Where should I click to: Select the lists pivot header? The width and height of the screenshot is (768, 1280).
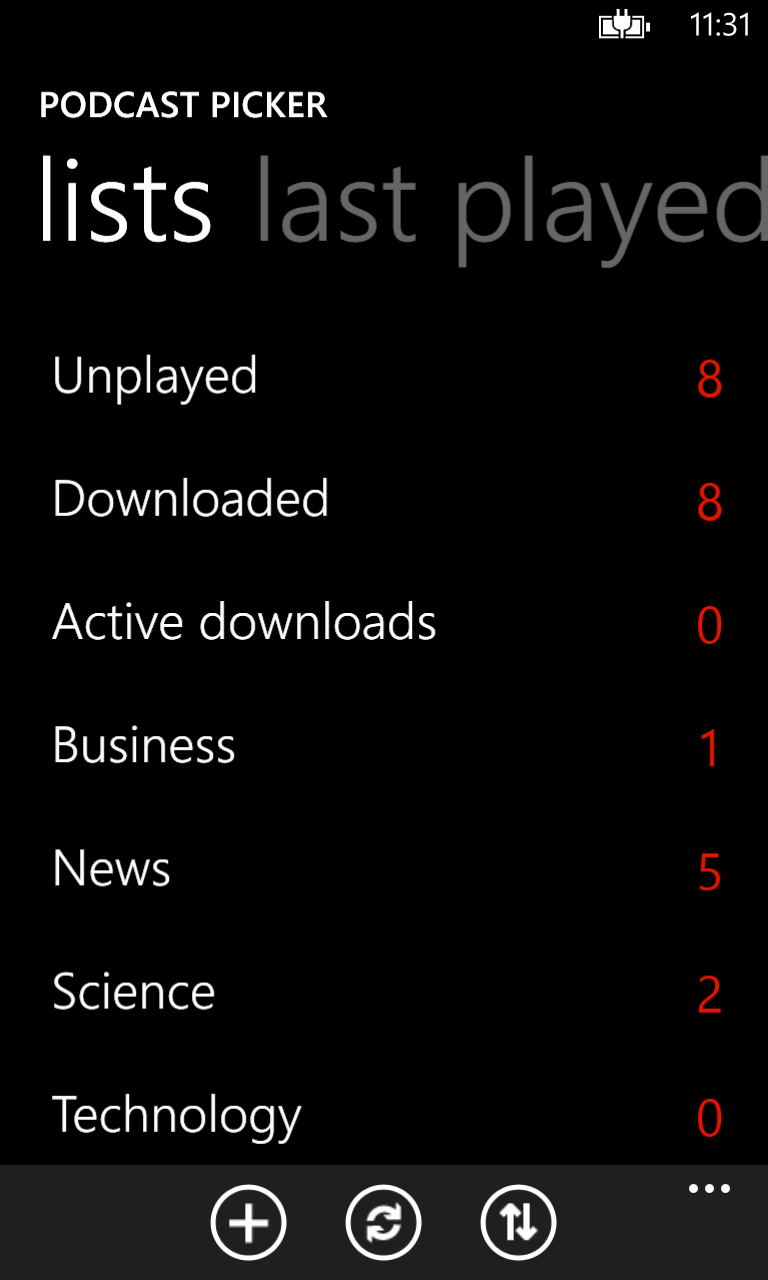coord(124,200)
